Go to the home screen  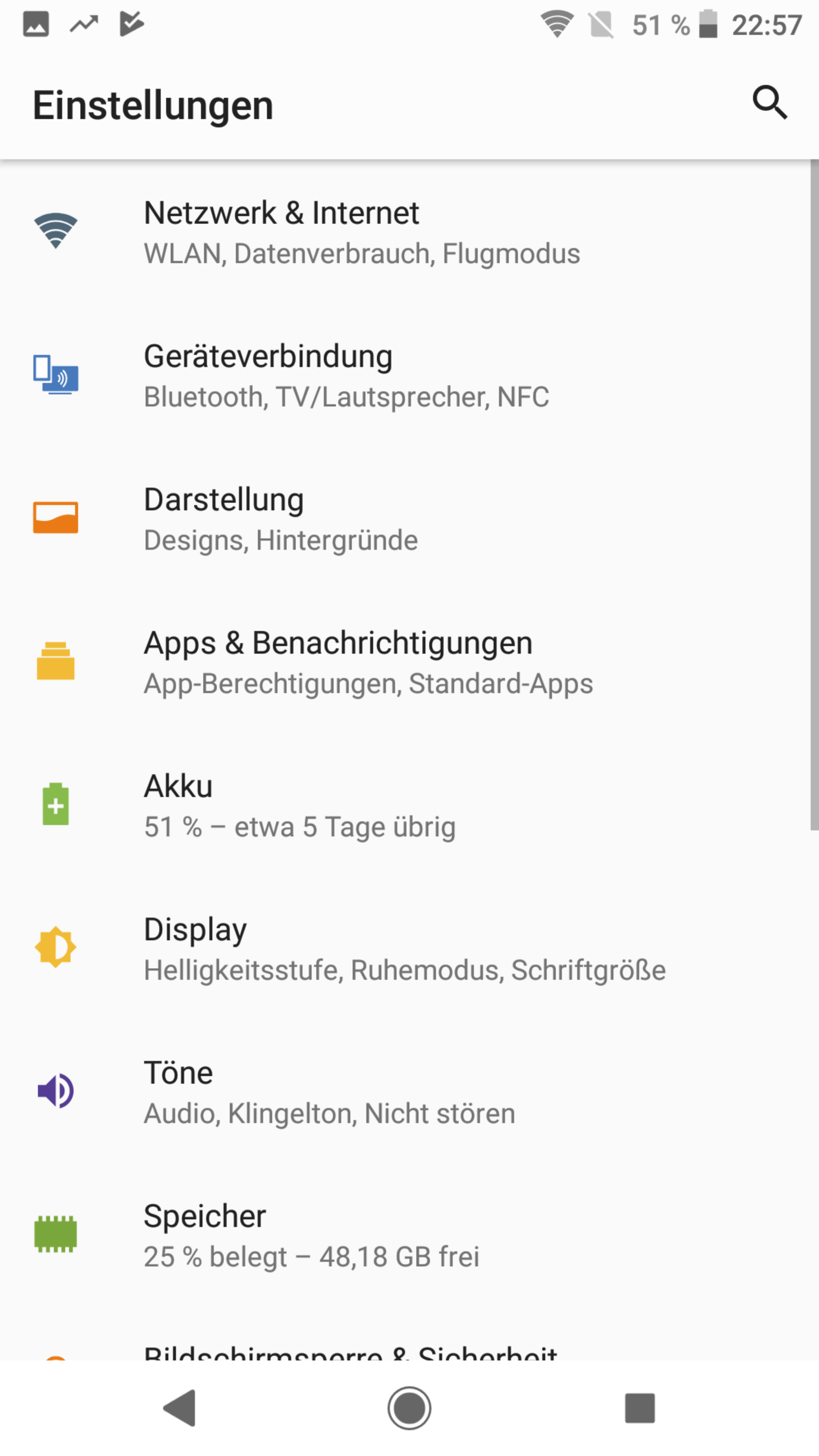pyautogui.click(x=409, y=1408)
